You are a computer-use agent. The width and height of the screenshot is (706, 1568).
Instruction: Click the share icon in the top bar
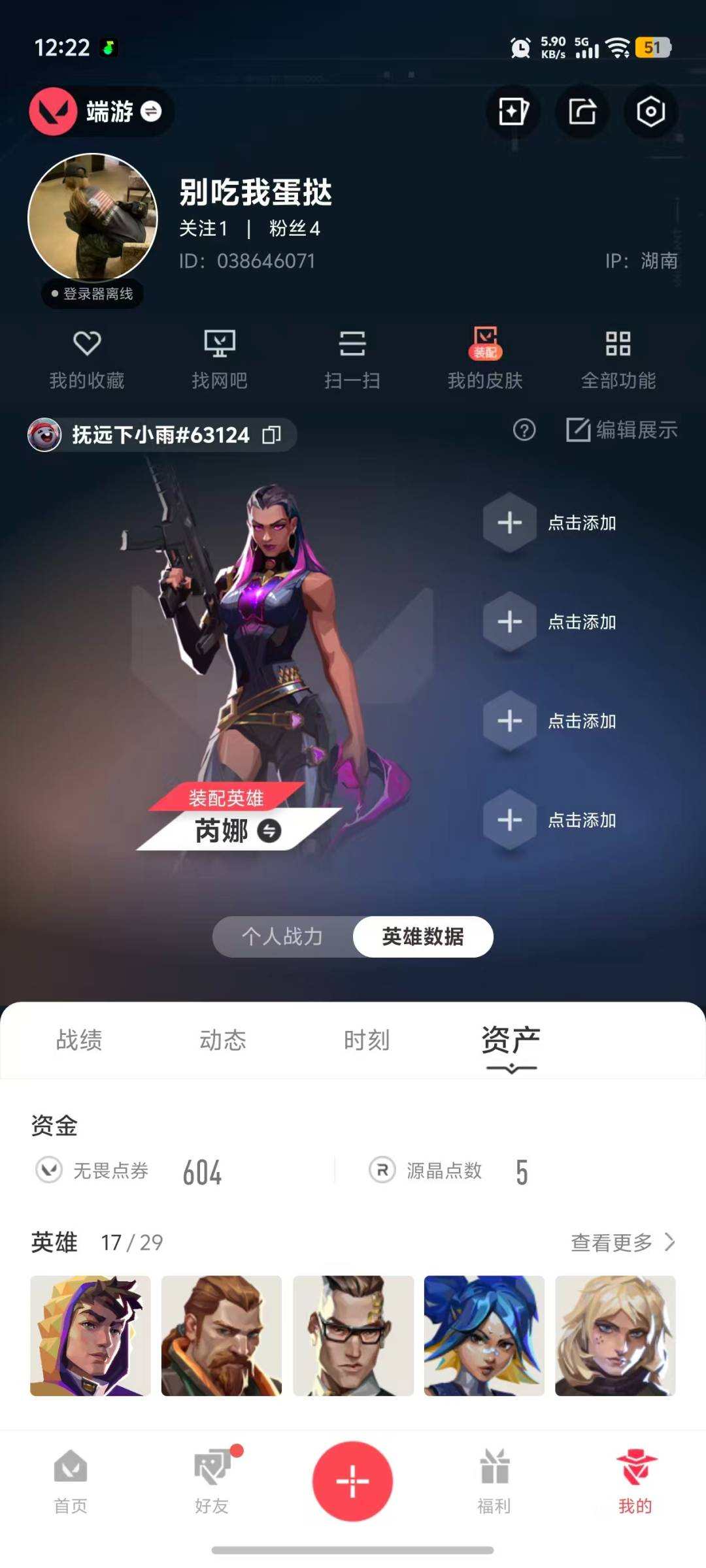click(581, 112)
